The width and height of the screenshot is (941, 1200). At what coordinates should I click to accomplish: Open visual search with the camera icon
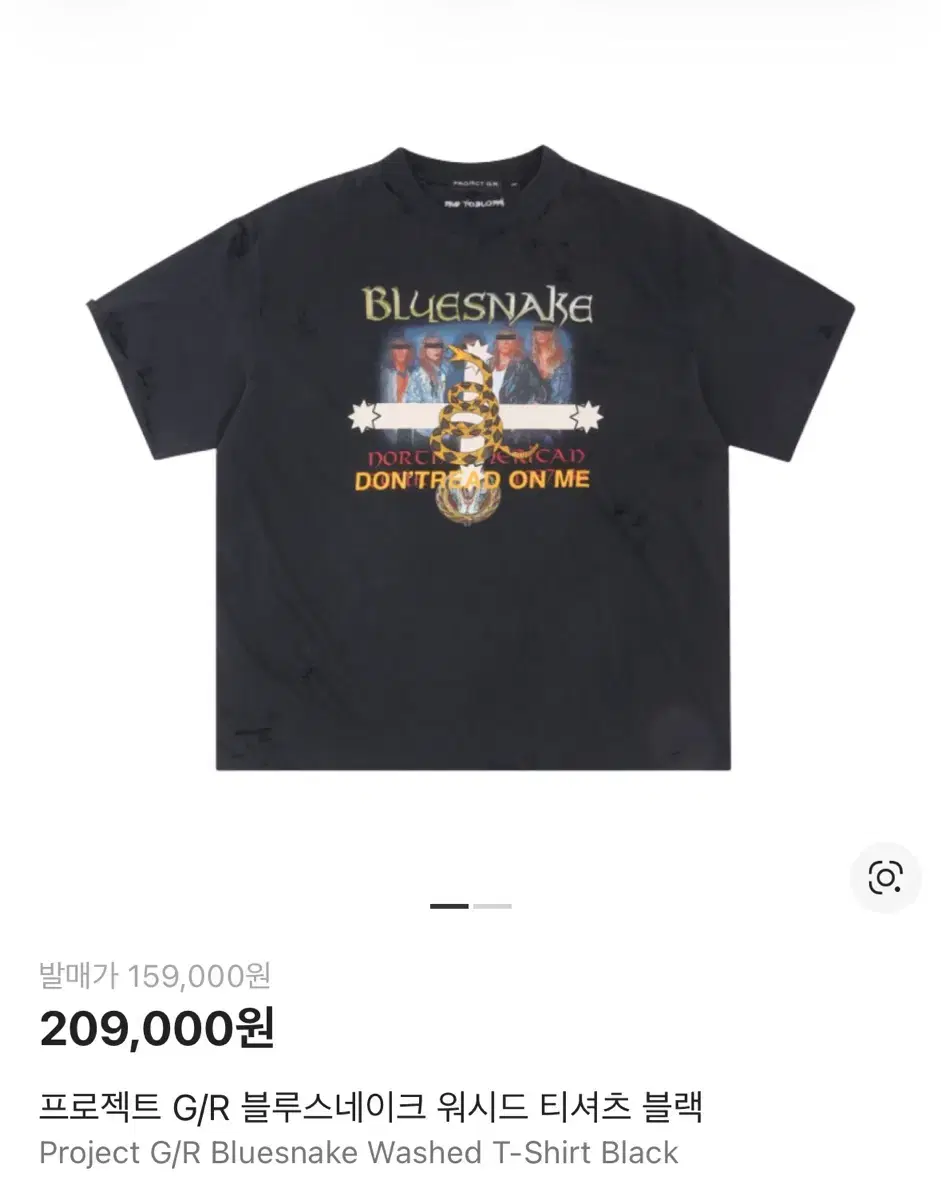(x=885, y=877)
